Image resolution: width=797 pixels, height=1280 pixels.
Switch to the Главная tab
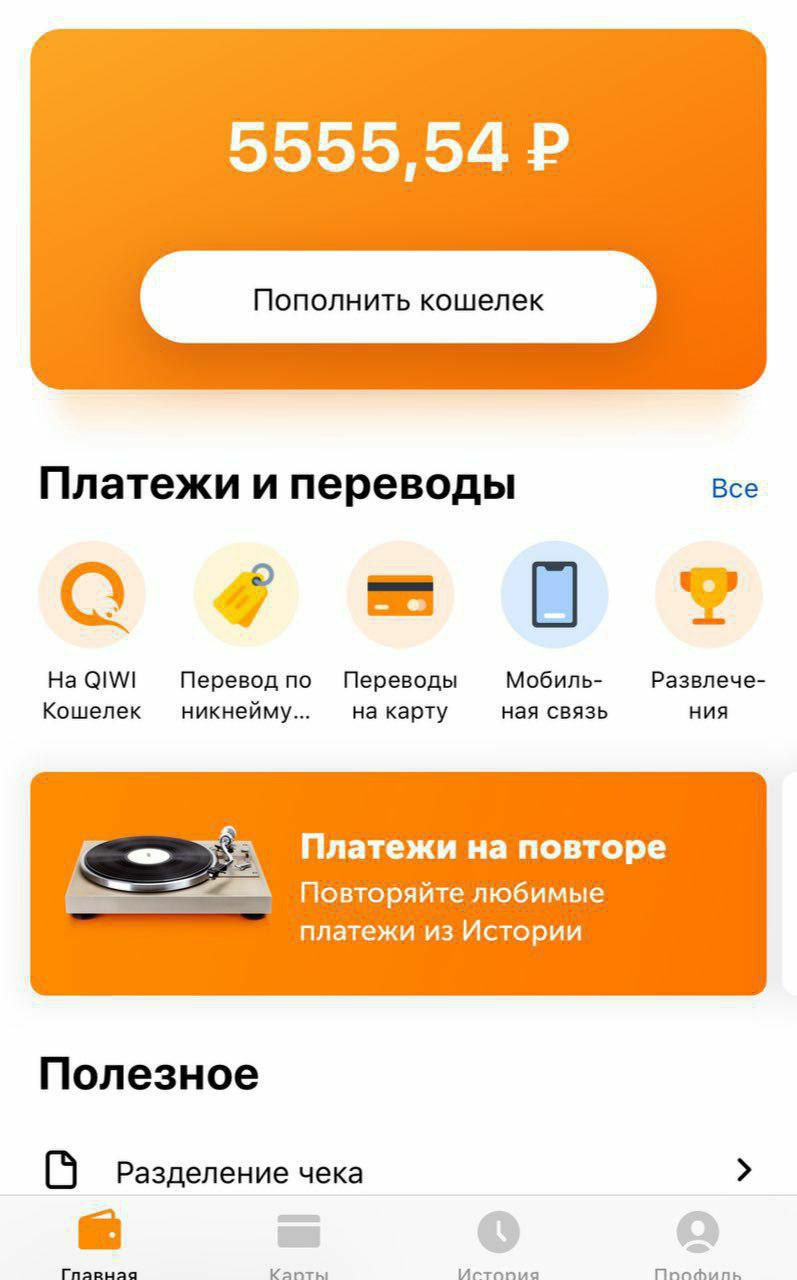tap(99, 1241)
